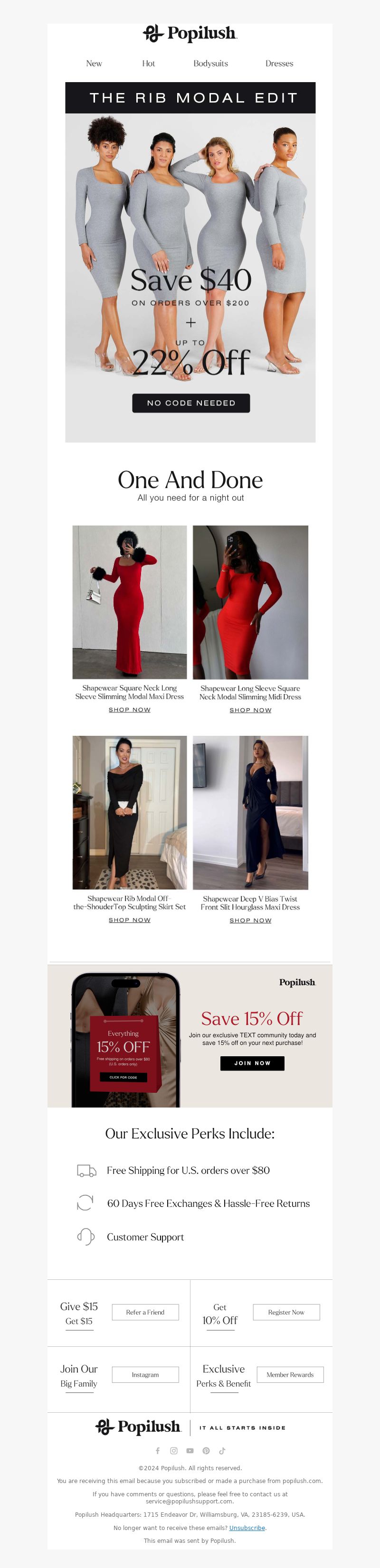380x1568 pixels.
Task: Visit Popilush's Facebook page
Action: point(158,1451)
